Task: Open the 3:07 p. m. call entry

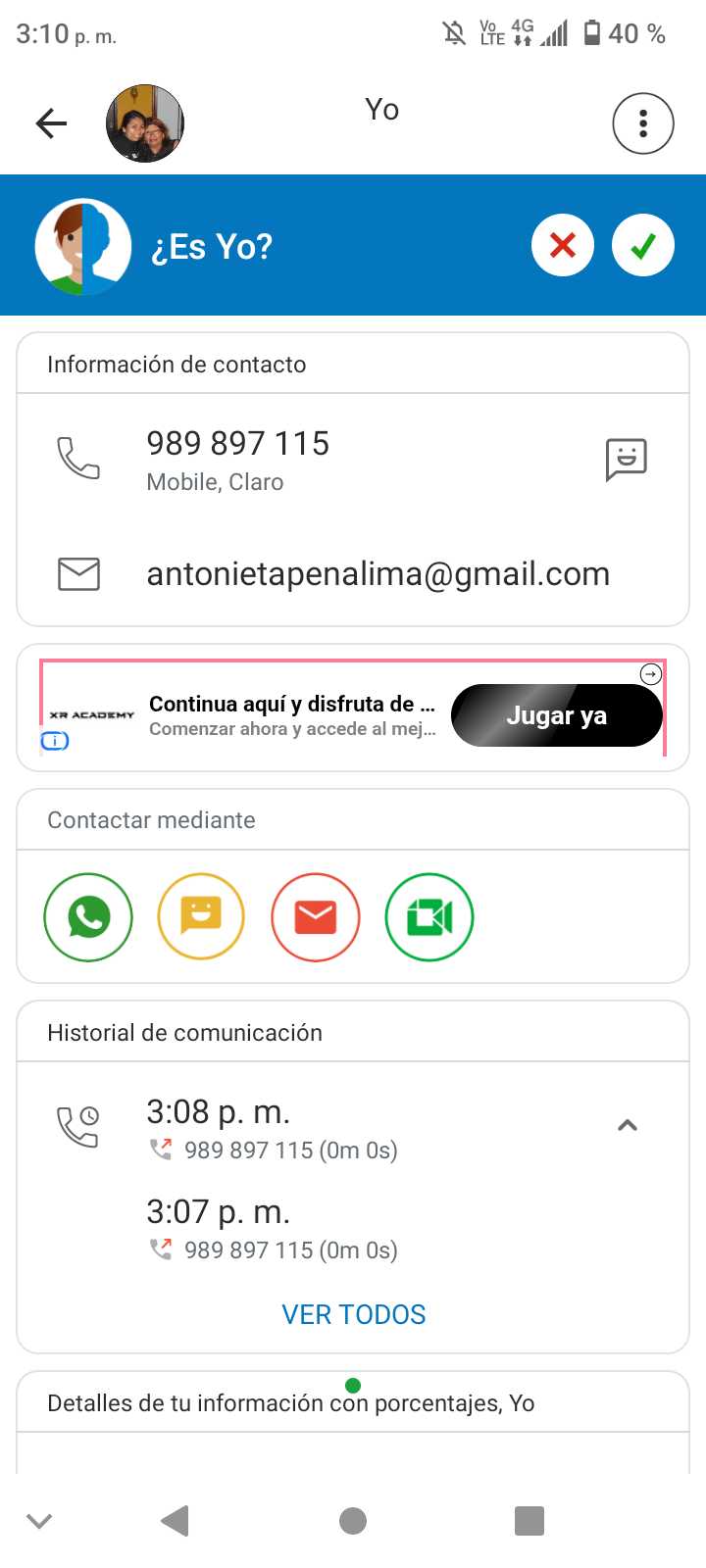Action: point(272,1229)
